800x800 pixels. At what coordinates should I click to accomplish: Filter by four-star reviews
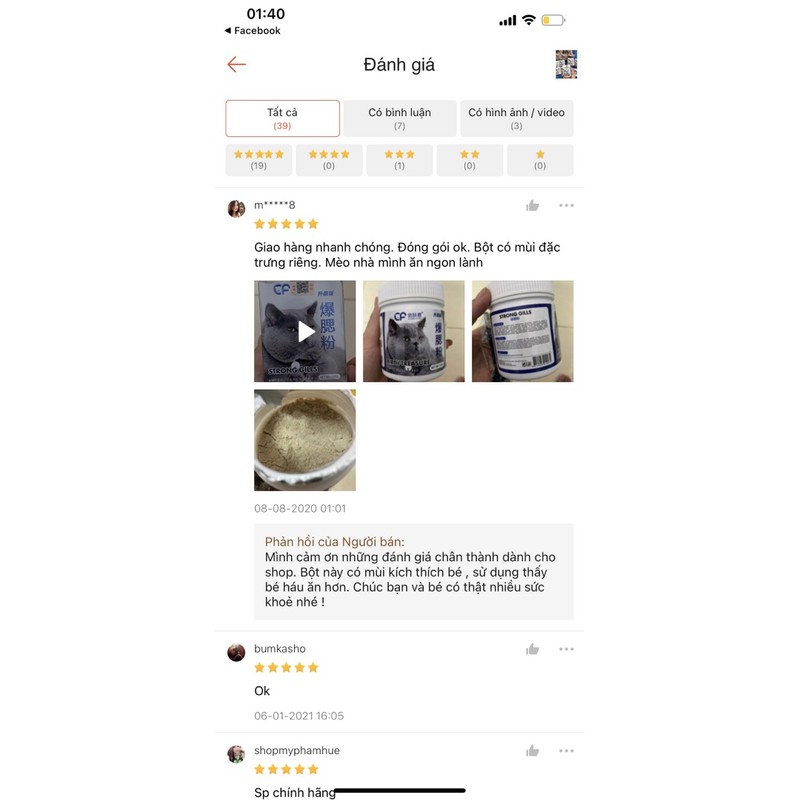point(329,160)
